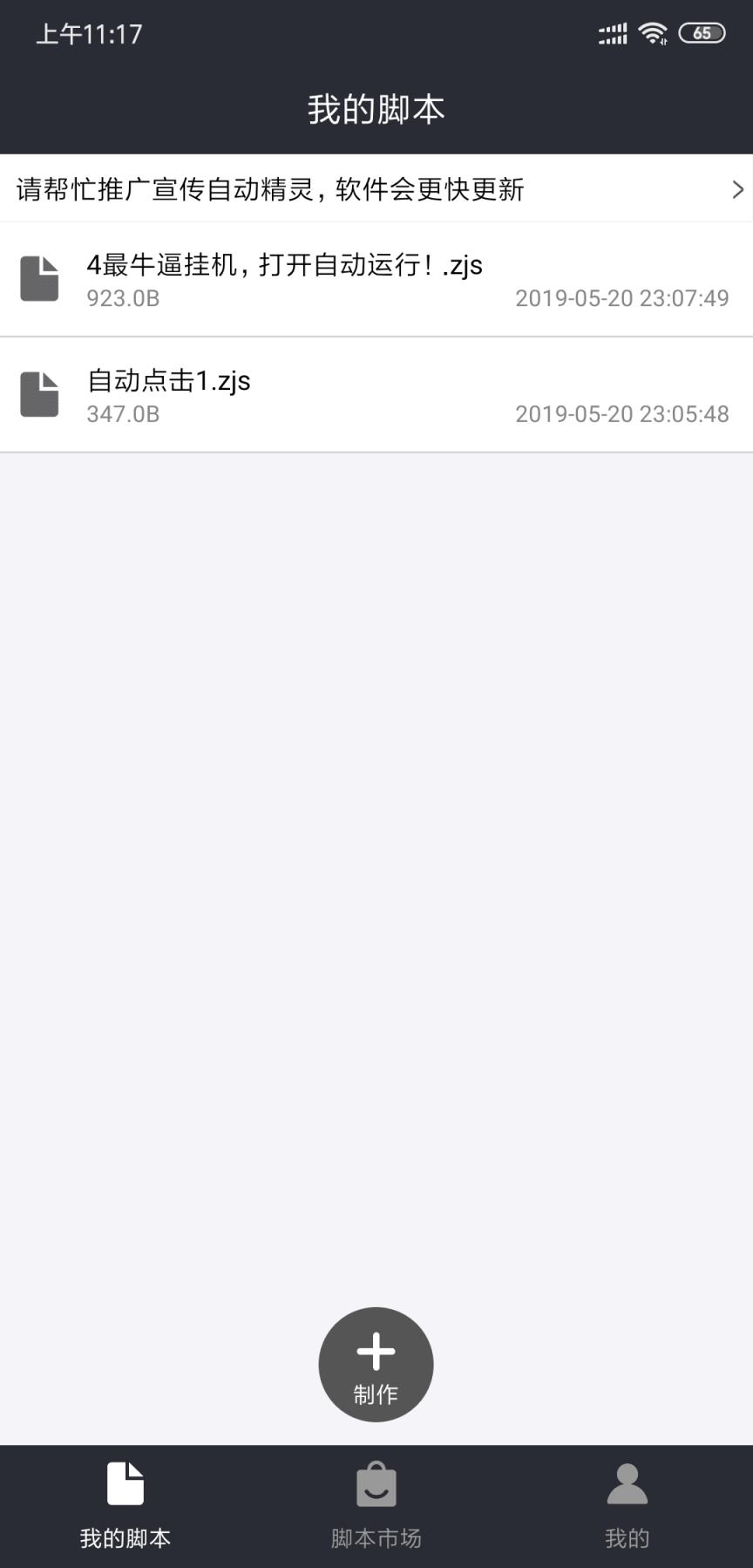Screen dimensions: 753x1568
Task: Open script 4最牛逼挂机，打开自动运行！.zjs
Action: pos(376,279)
